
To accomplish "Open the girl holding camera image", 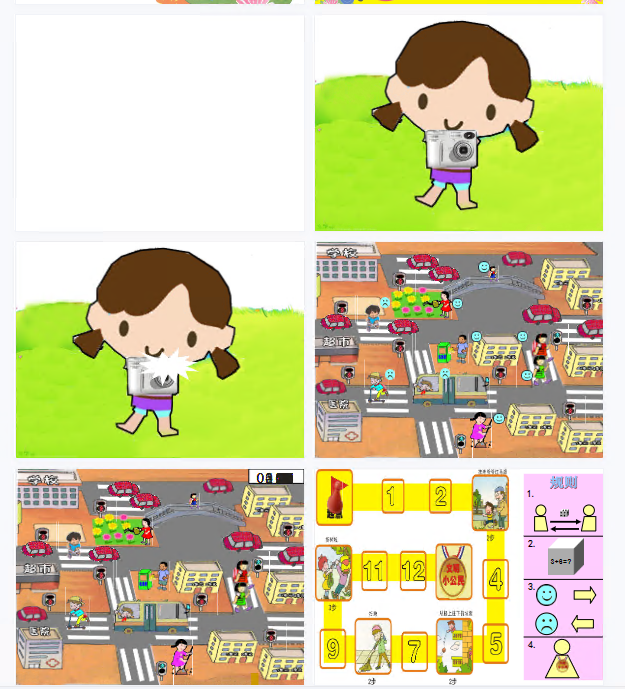I will point(459,123).
